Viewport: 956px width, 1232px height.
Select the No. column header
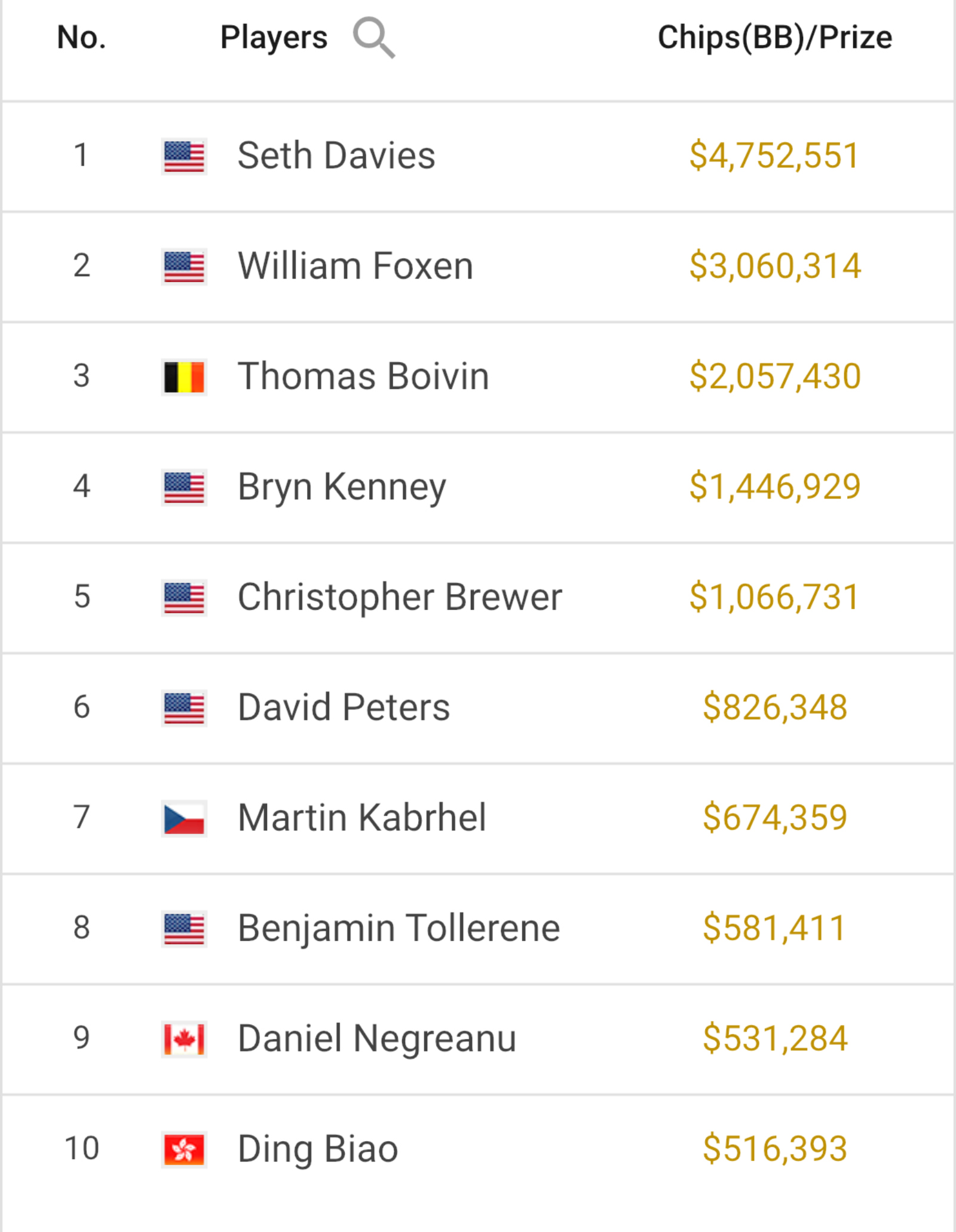click(82, 38)
